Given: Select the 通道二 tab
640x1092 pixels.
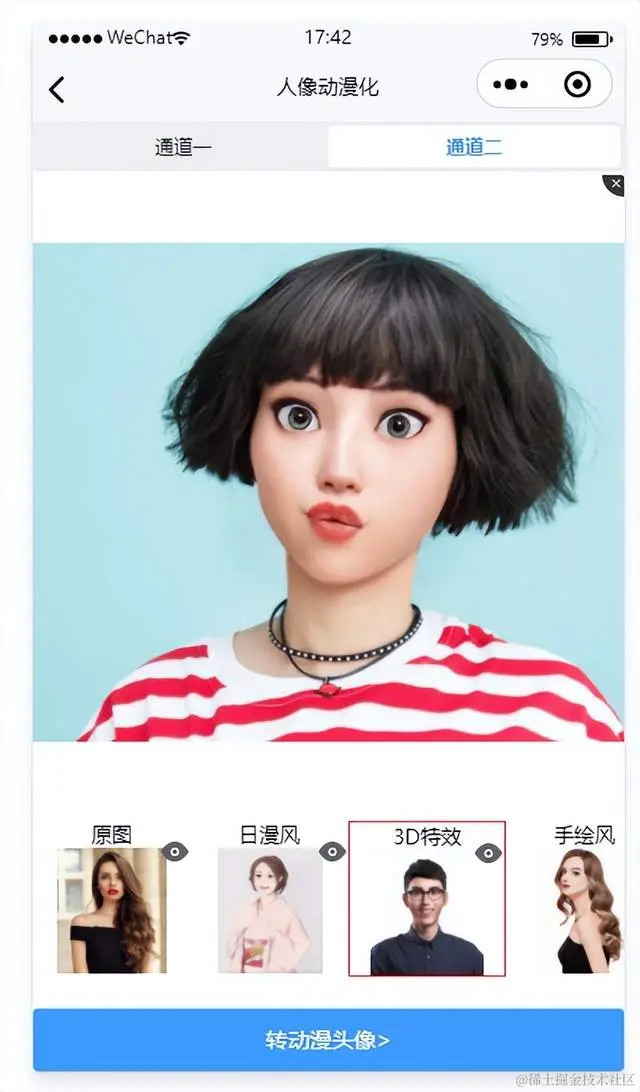Looking at the screenshot, I should [474, 148].
